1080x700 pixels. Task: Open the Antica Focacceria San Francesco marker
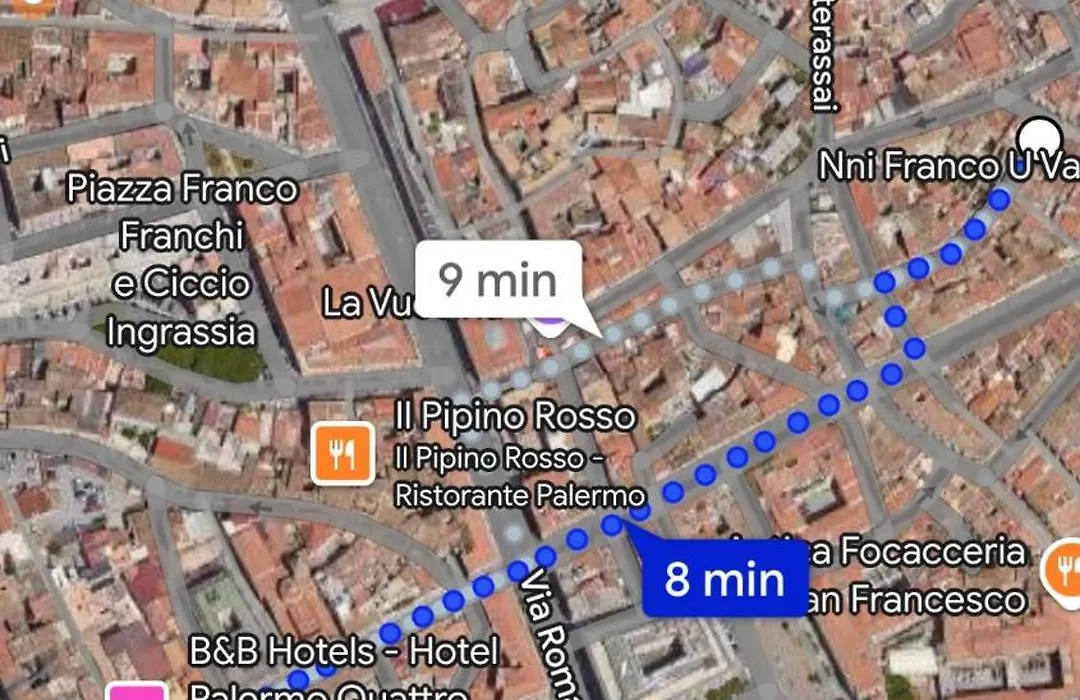[1064, 567]
